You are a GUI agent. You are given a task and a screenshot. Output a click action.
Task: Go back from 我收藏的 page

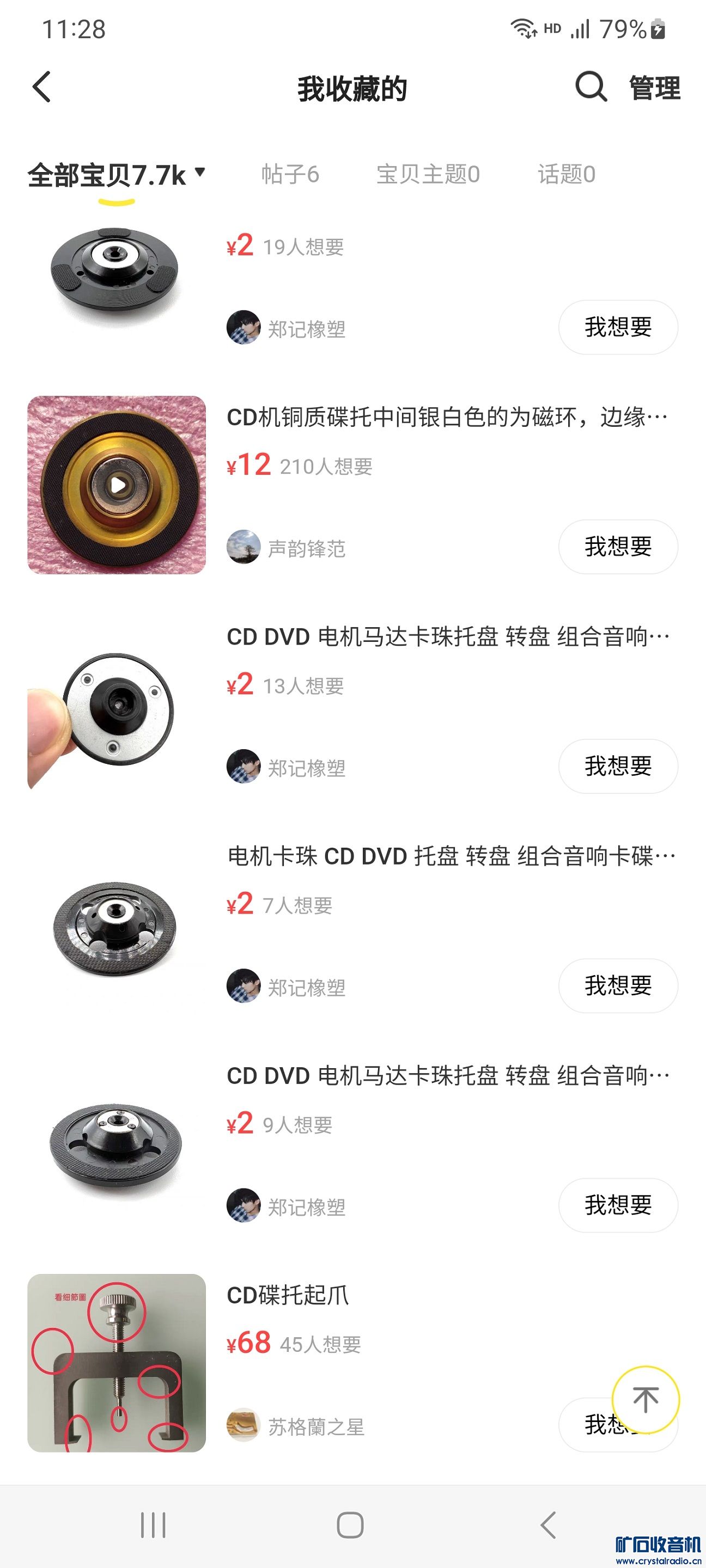point(41,87)
